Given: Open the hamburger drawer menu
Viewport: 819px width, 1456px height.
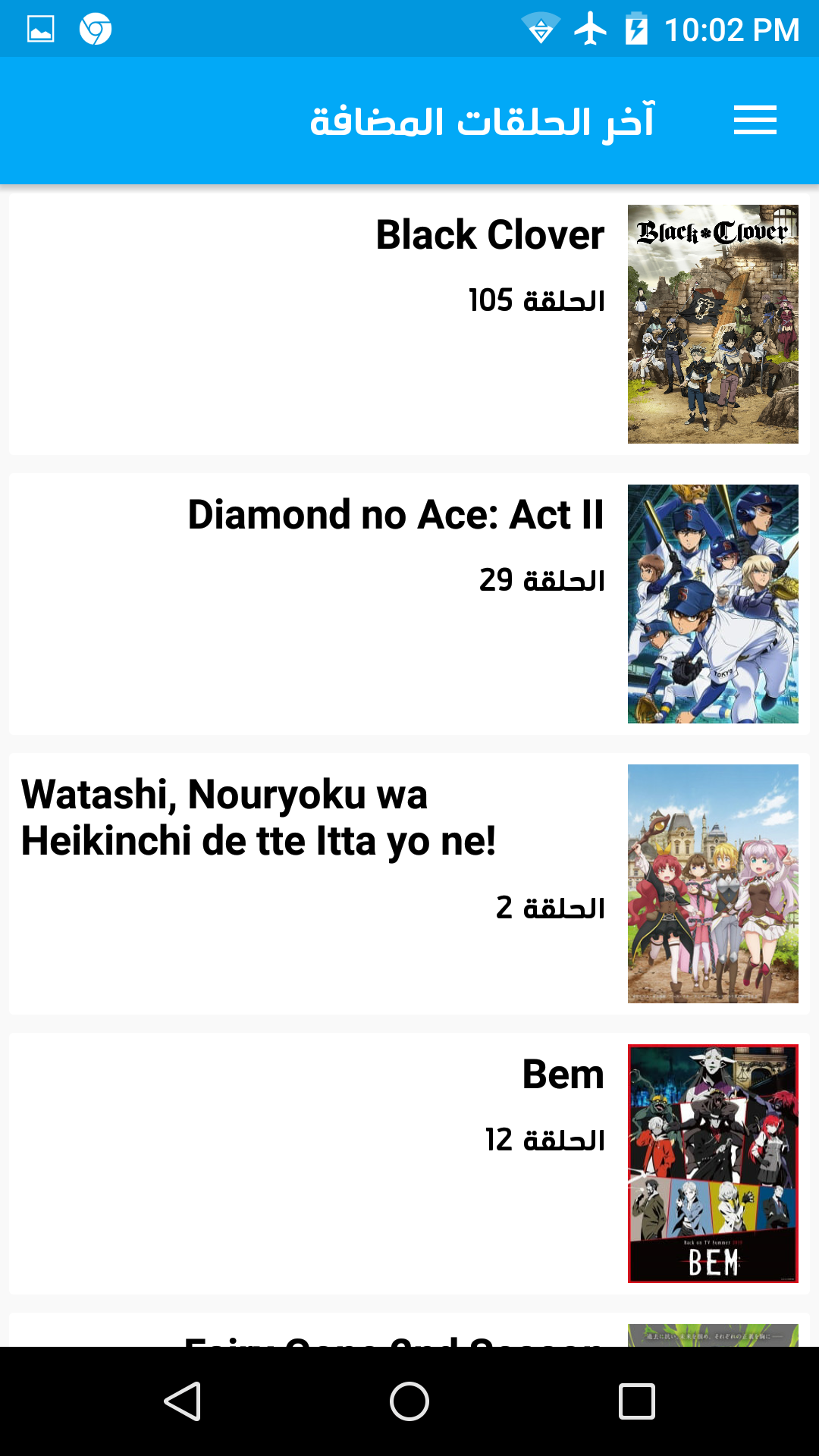Looking at the screenshot, I should pyautogui.click(x=755, y=121).
